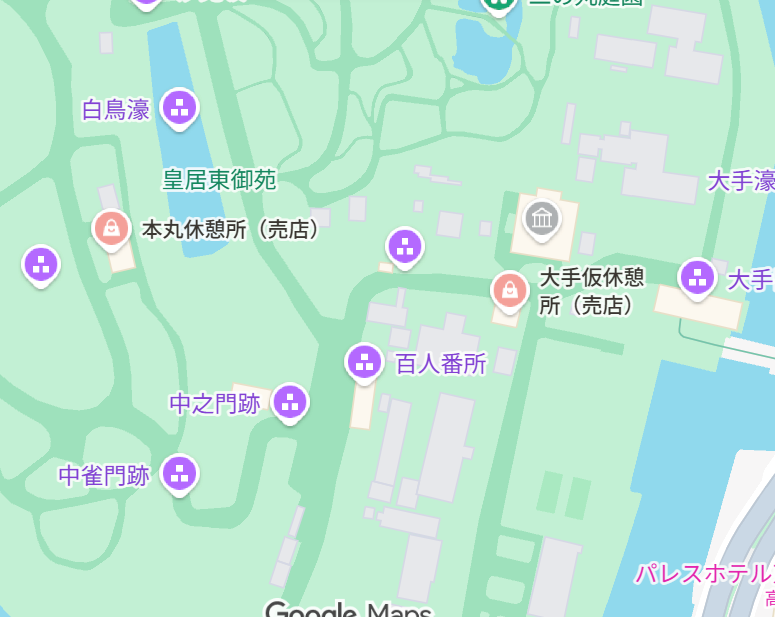The height and width of the screenshot is (617, 775).
Task: Select the 大手門 pin by the moat
Action: [x=696, y=277]
